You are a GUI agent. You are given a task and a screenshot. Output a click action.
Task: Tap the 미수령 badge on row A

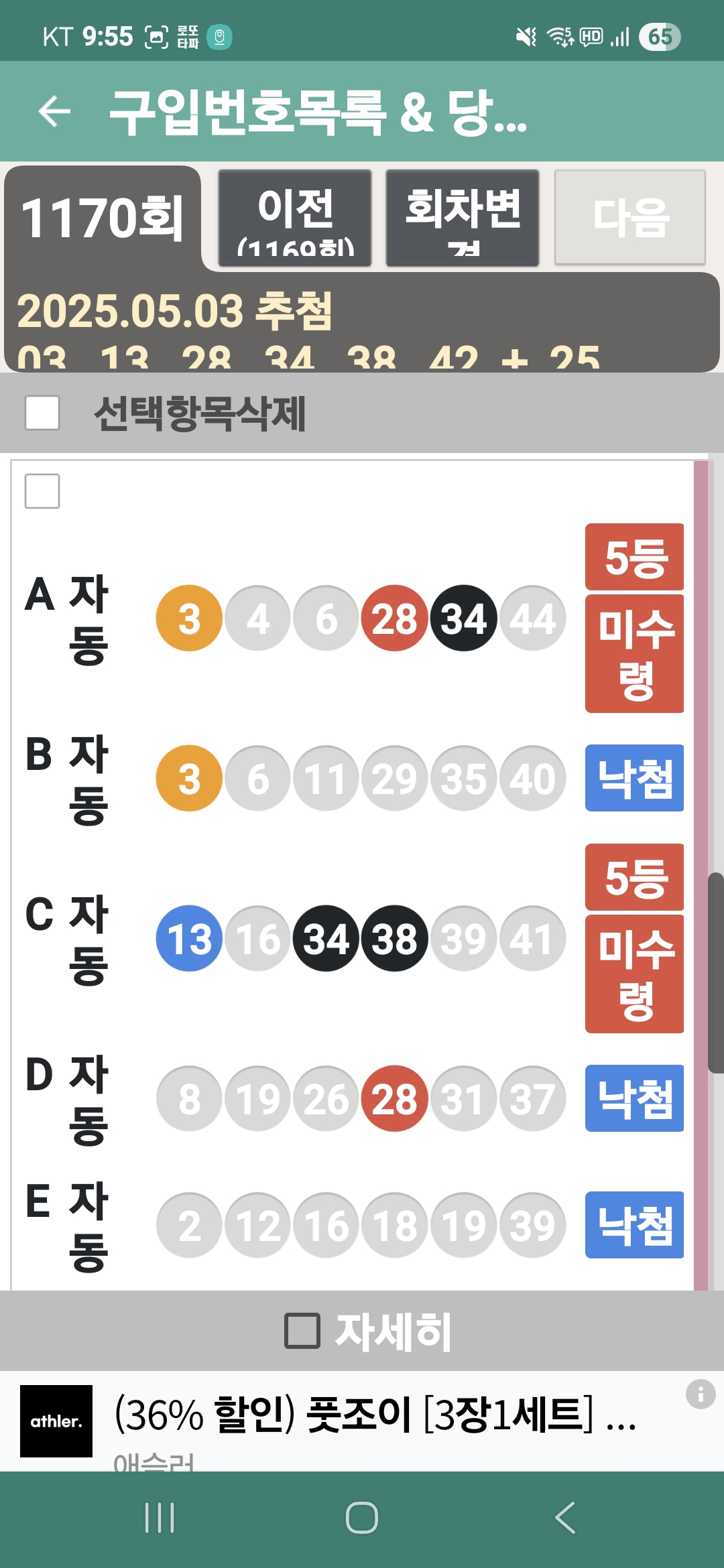coord(634,653)
